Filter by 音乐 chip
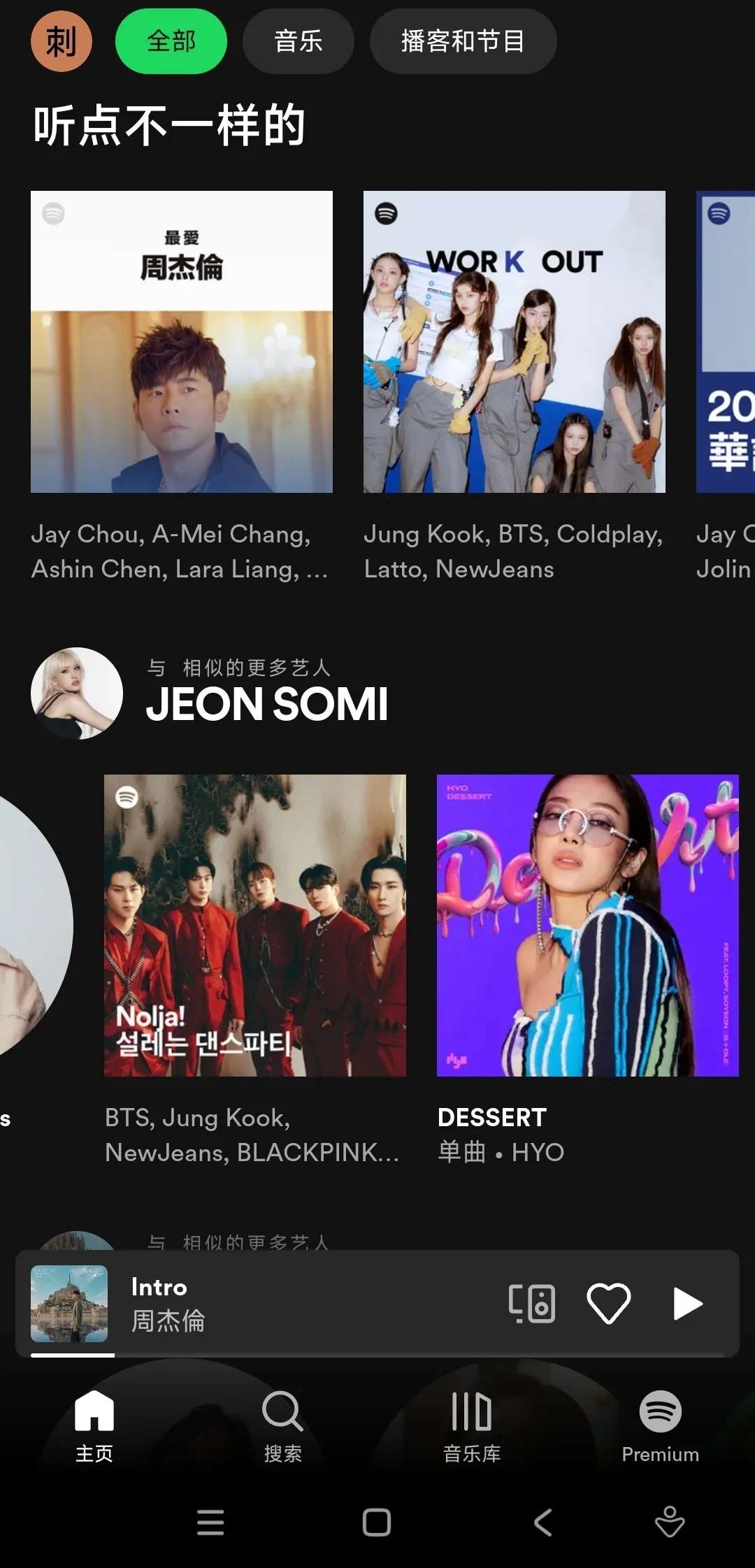Screen dimensions: 755x1568 click(299, 41)
